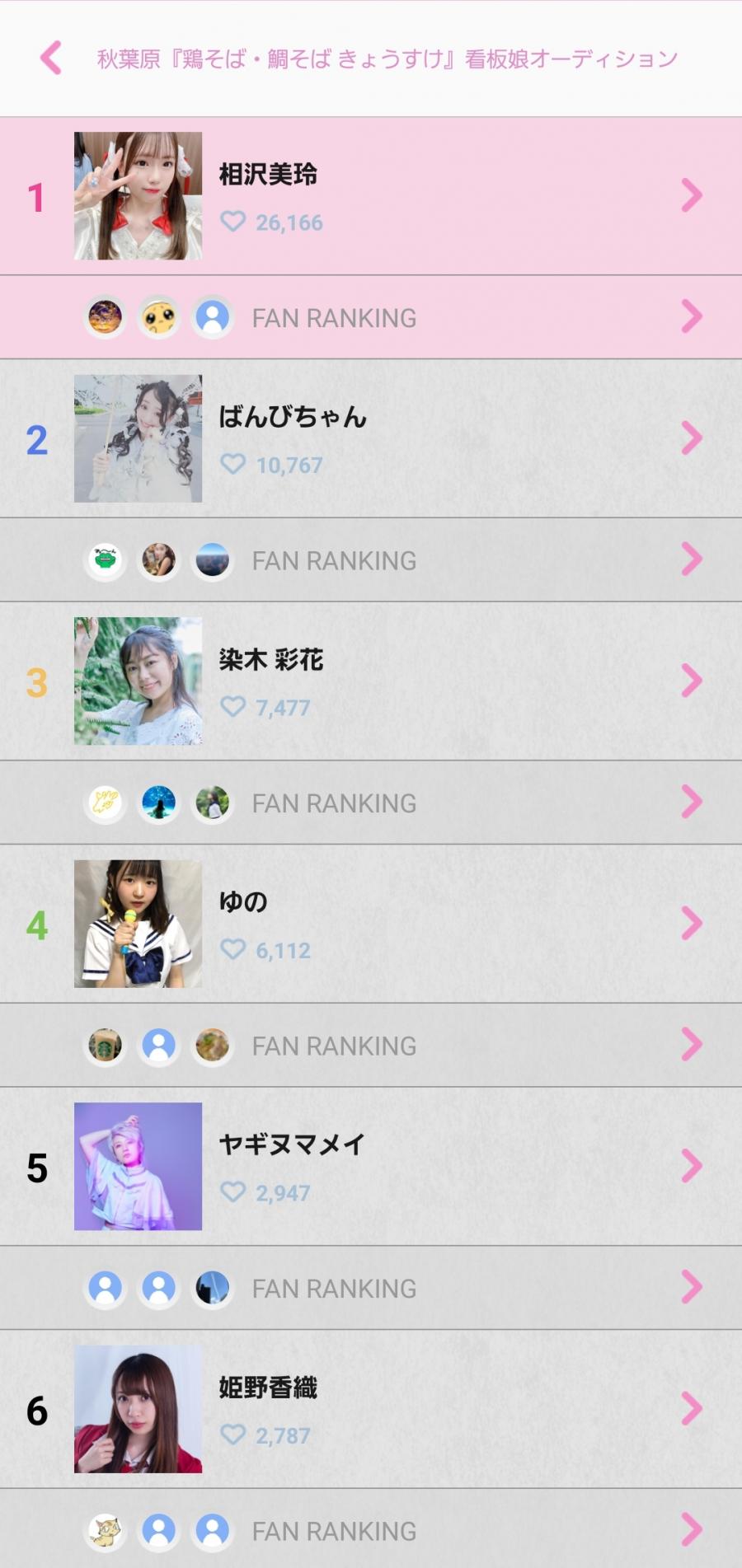View fan ranking for 染木 彩花
The height and width of the screenshot is (1568, 742).
point(371,803)
